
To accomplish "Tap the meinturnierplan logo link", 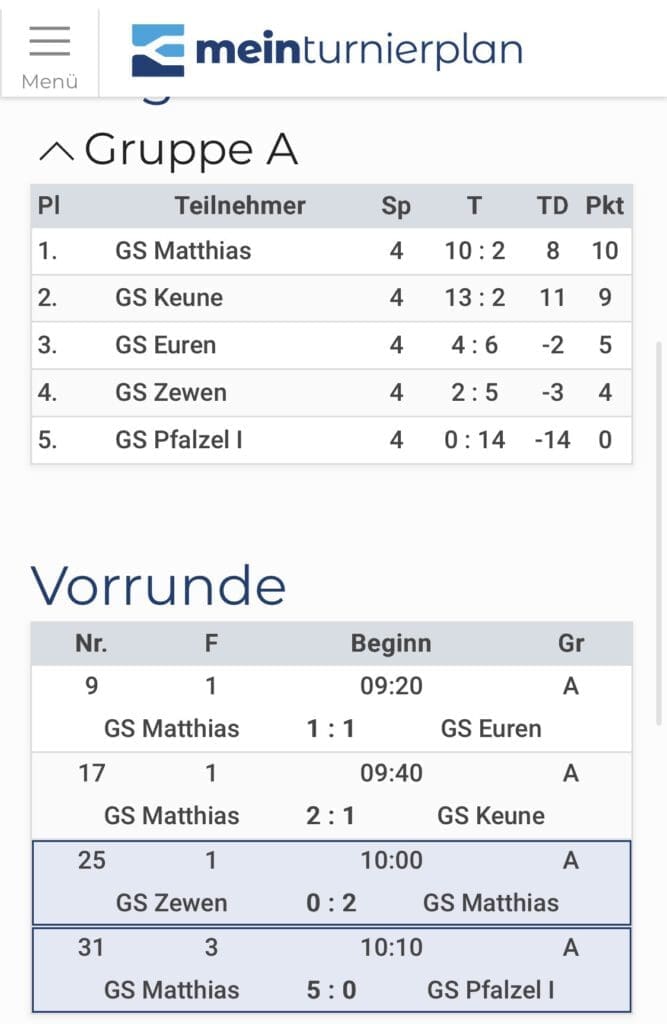I will 327,50.
